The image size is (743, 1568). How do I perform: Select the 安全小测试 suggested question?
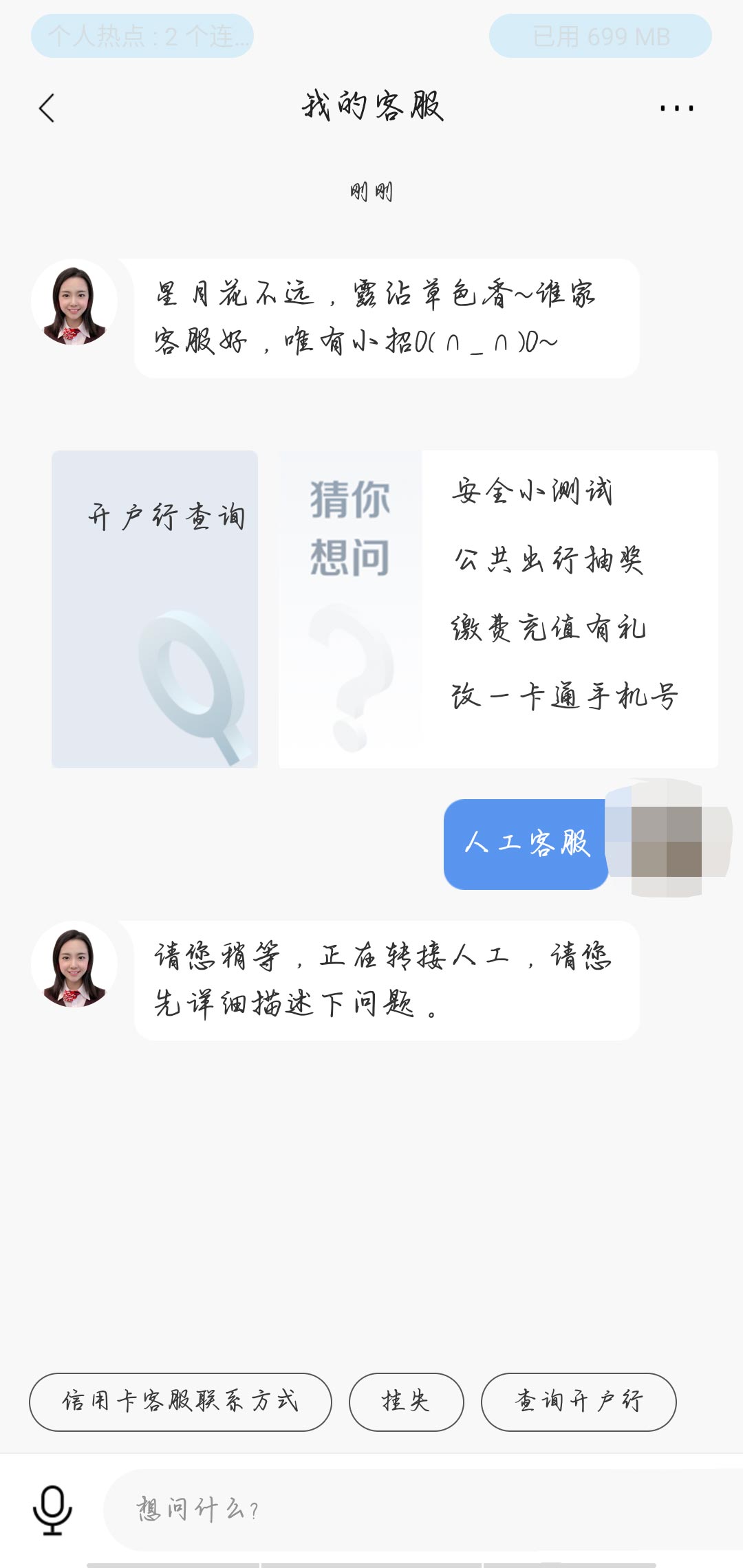(x=532, y=492)
